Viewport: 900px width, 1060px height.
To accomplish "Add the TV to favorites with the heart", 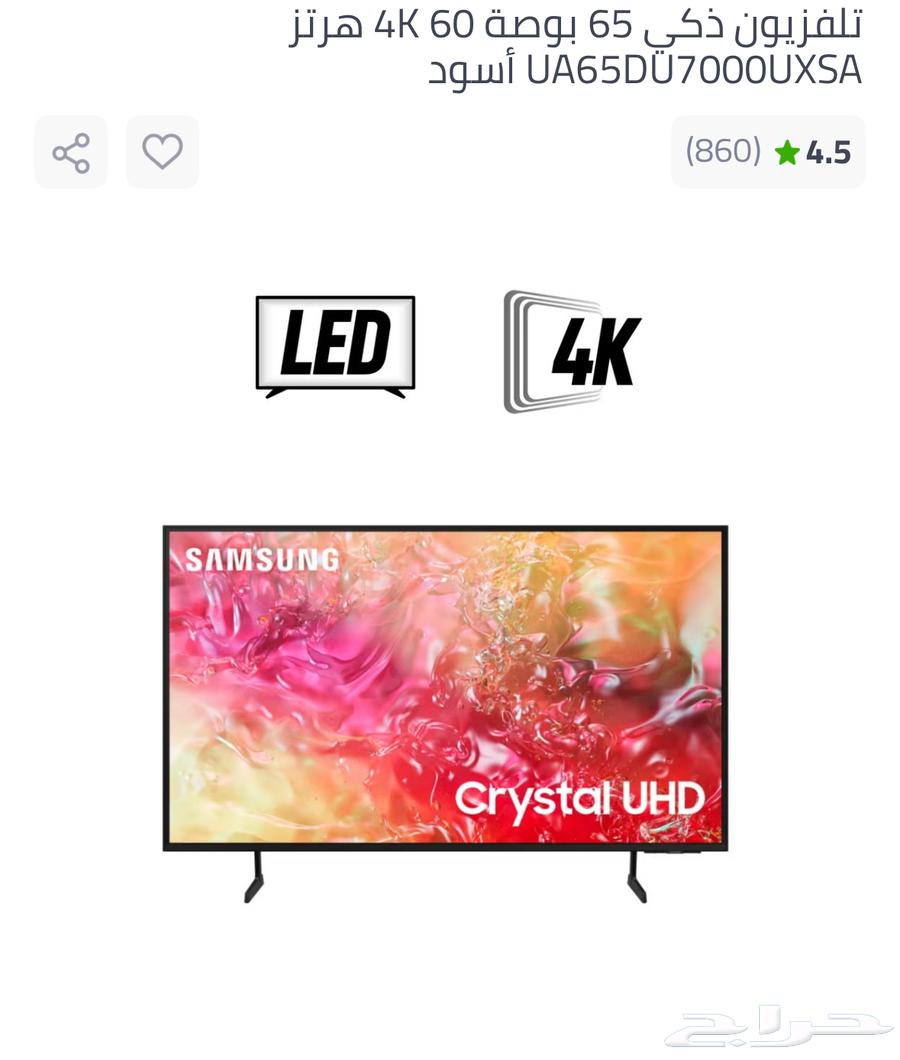I will point(162,152).
